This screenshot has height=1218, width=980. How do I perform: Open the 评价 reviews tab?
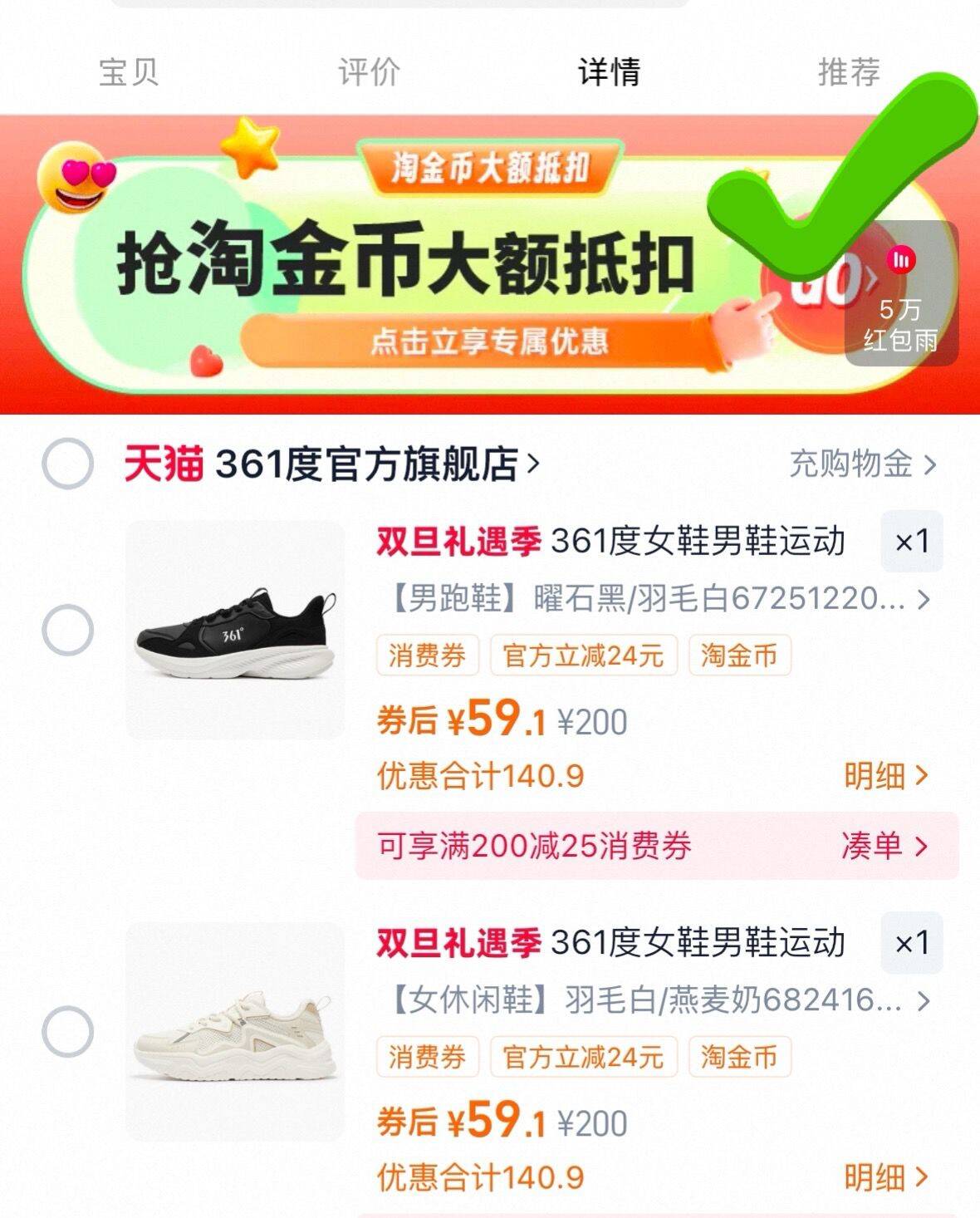click(x=369, y=72)
